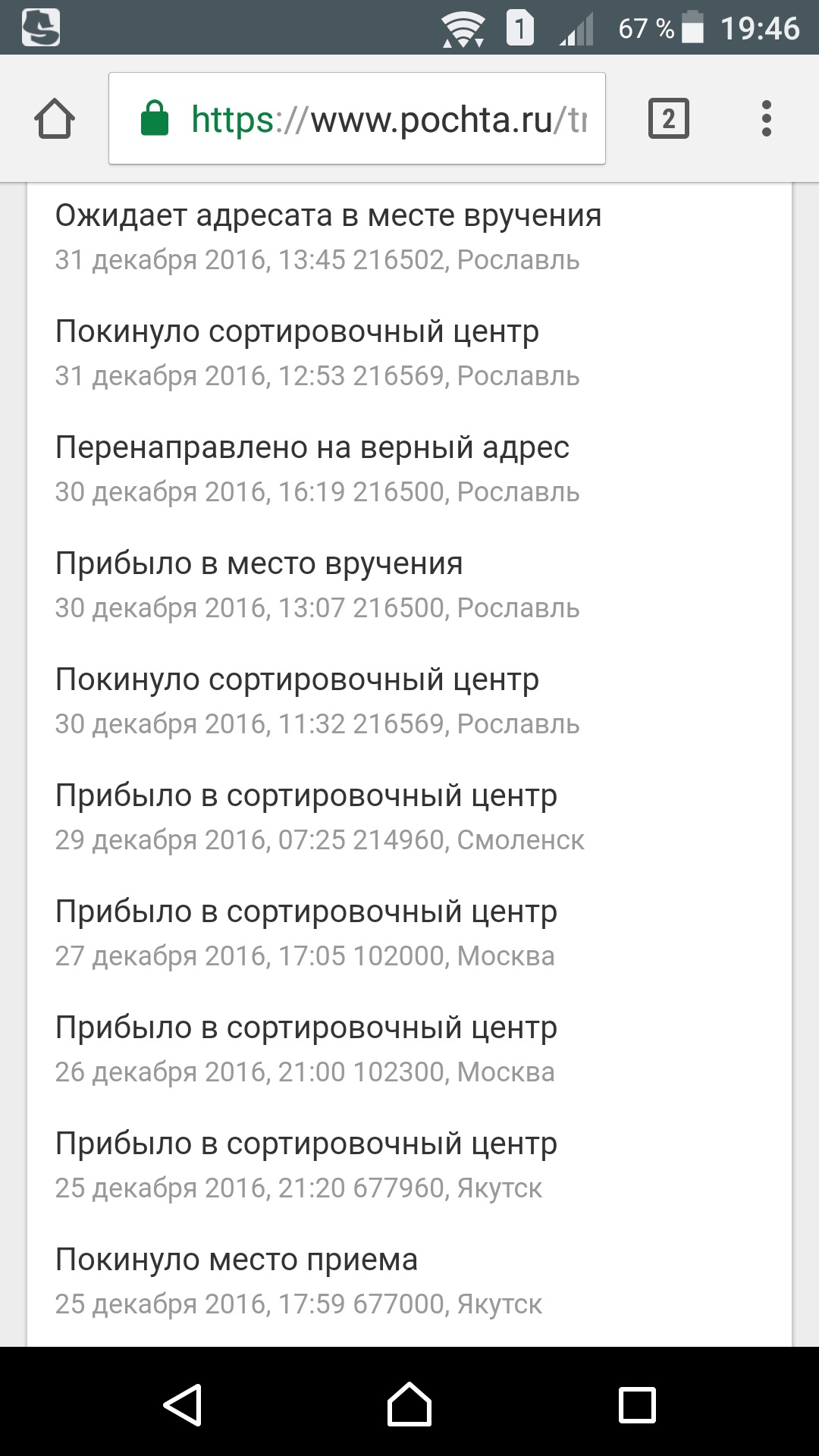Viewport: 819px width, 1456px height.
Task: Open the recent apps overview
Action: click(x=637, y=1404)
